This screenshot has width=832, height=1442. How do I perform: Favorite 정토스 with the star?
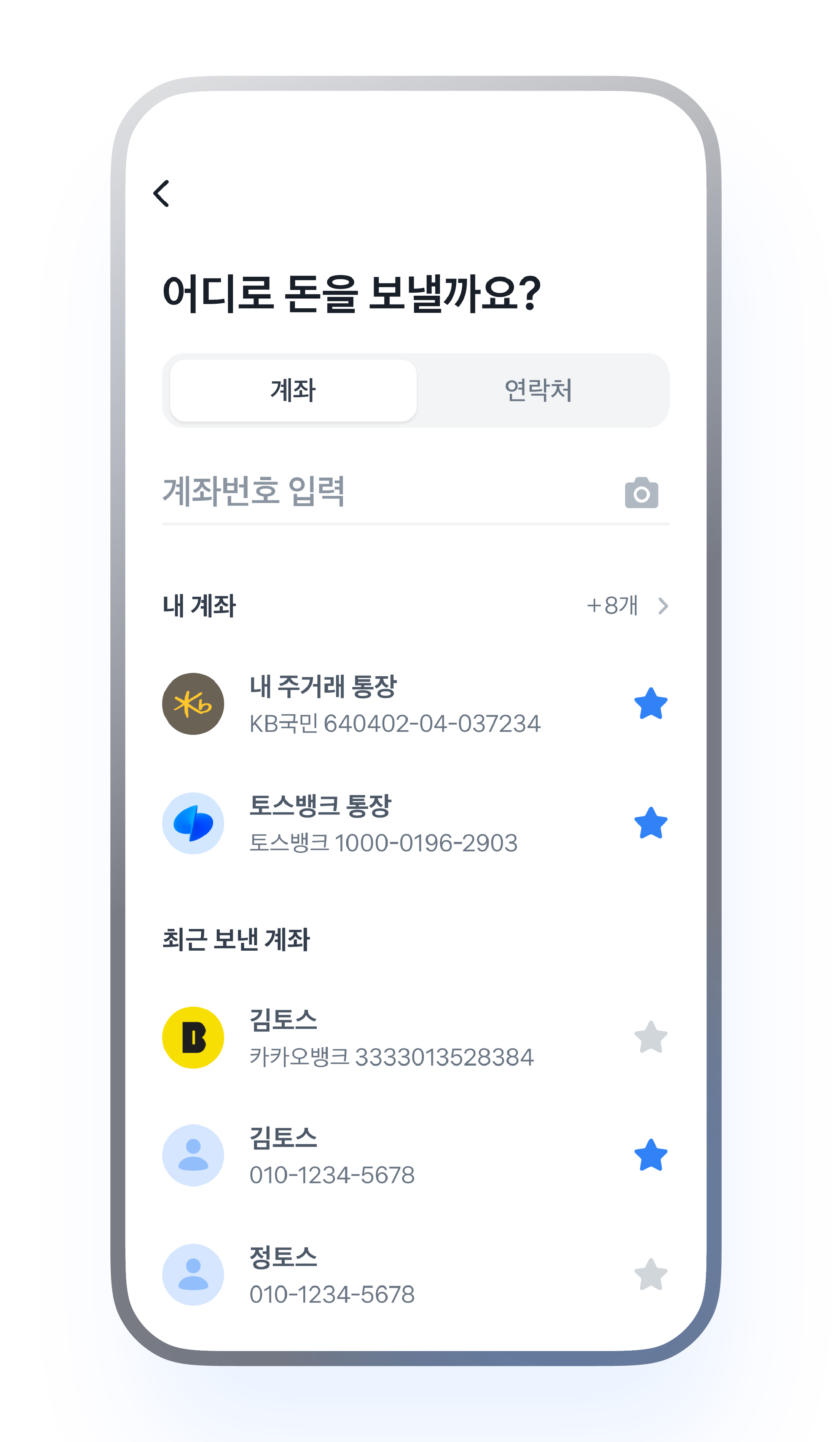click(651, 1275)
